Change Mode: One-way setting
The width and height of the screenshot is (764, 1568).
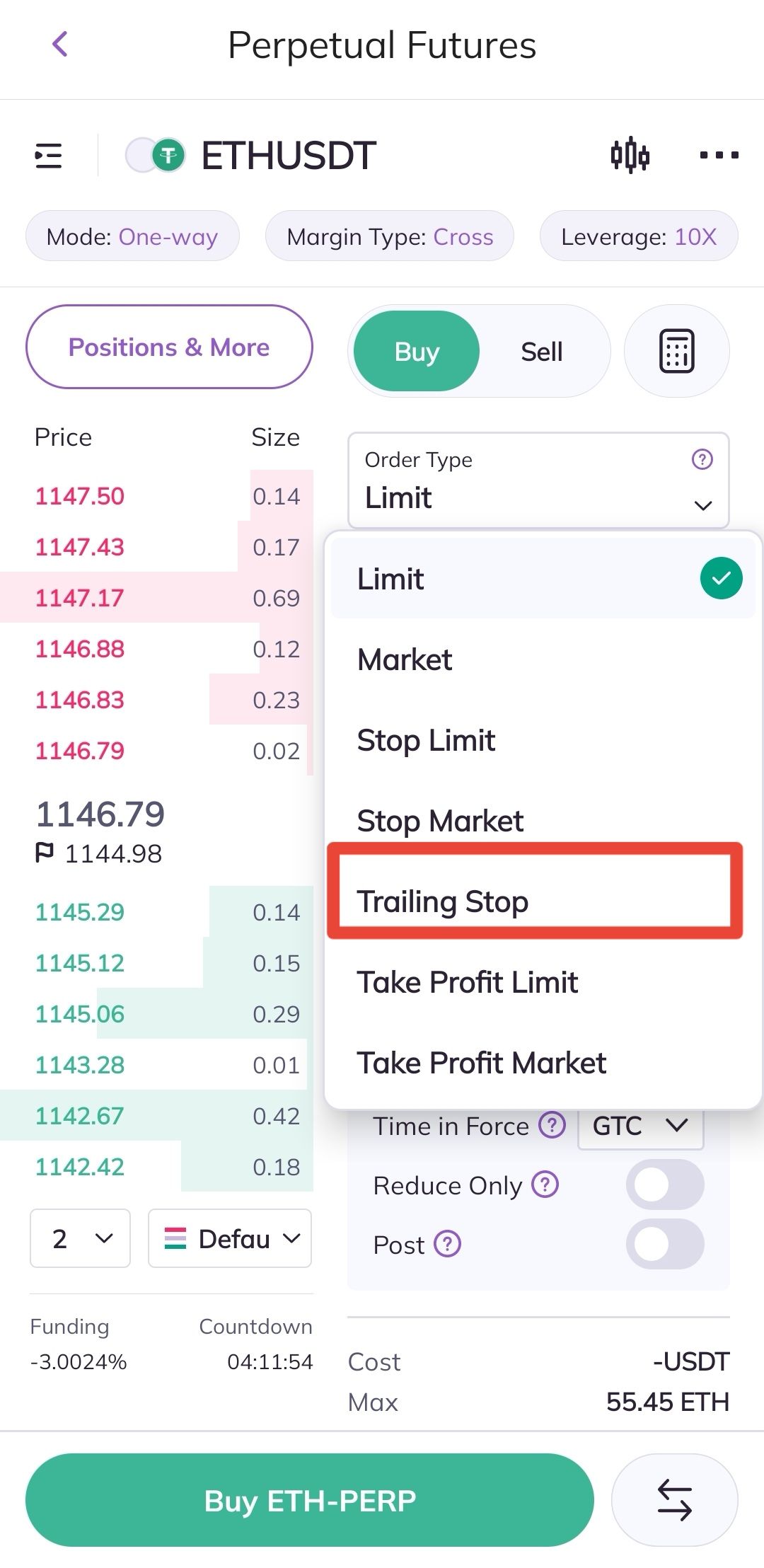[x=132, y=236]
